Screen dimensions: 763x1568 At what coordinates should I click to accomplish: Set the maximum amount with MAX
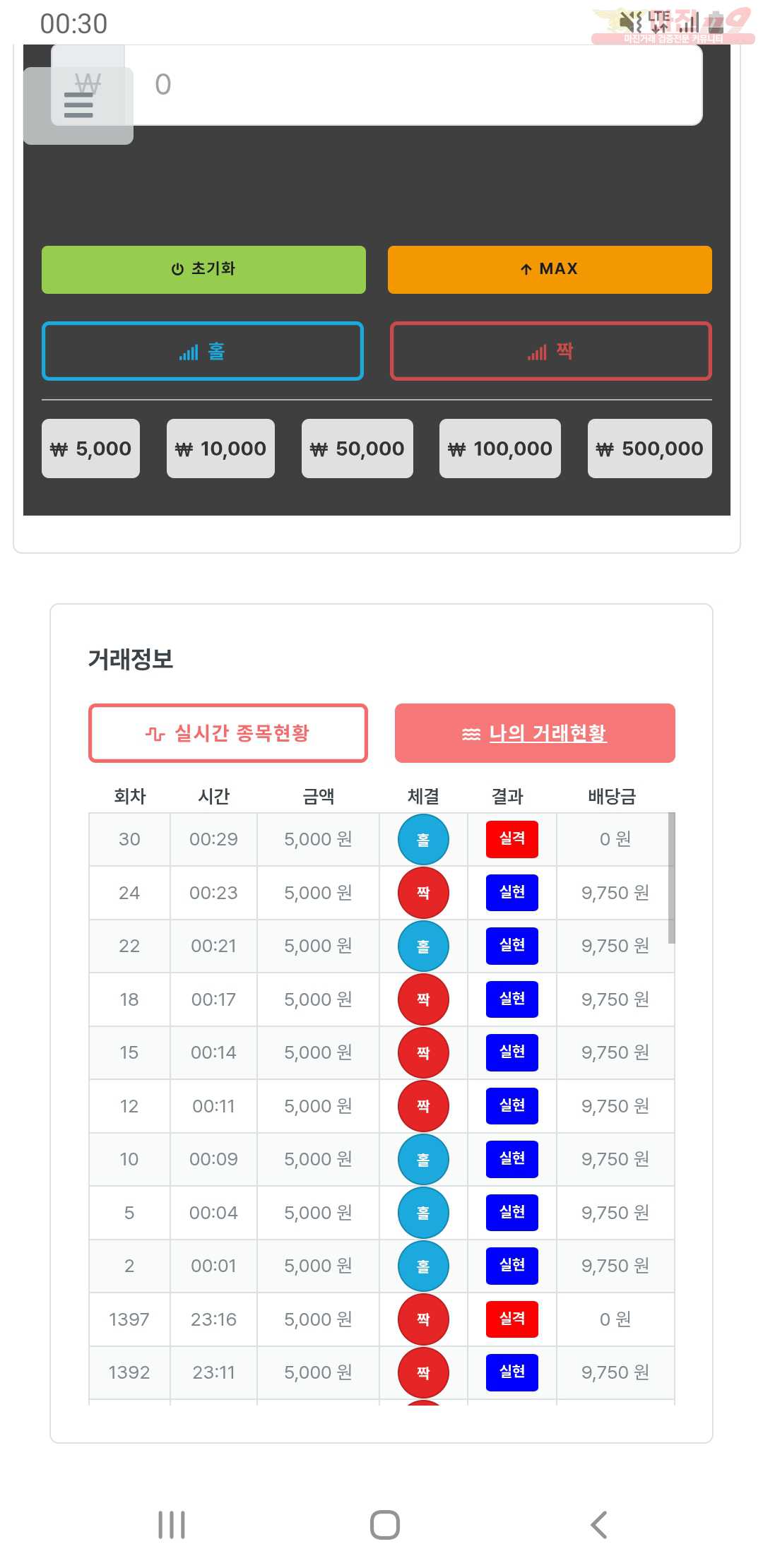(x=550, y=270)
